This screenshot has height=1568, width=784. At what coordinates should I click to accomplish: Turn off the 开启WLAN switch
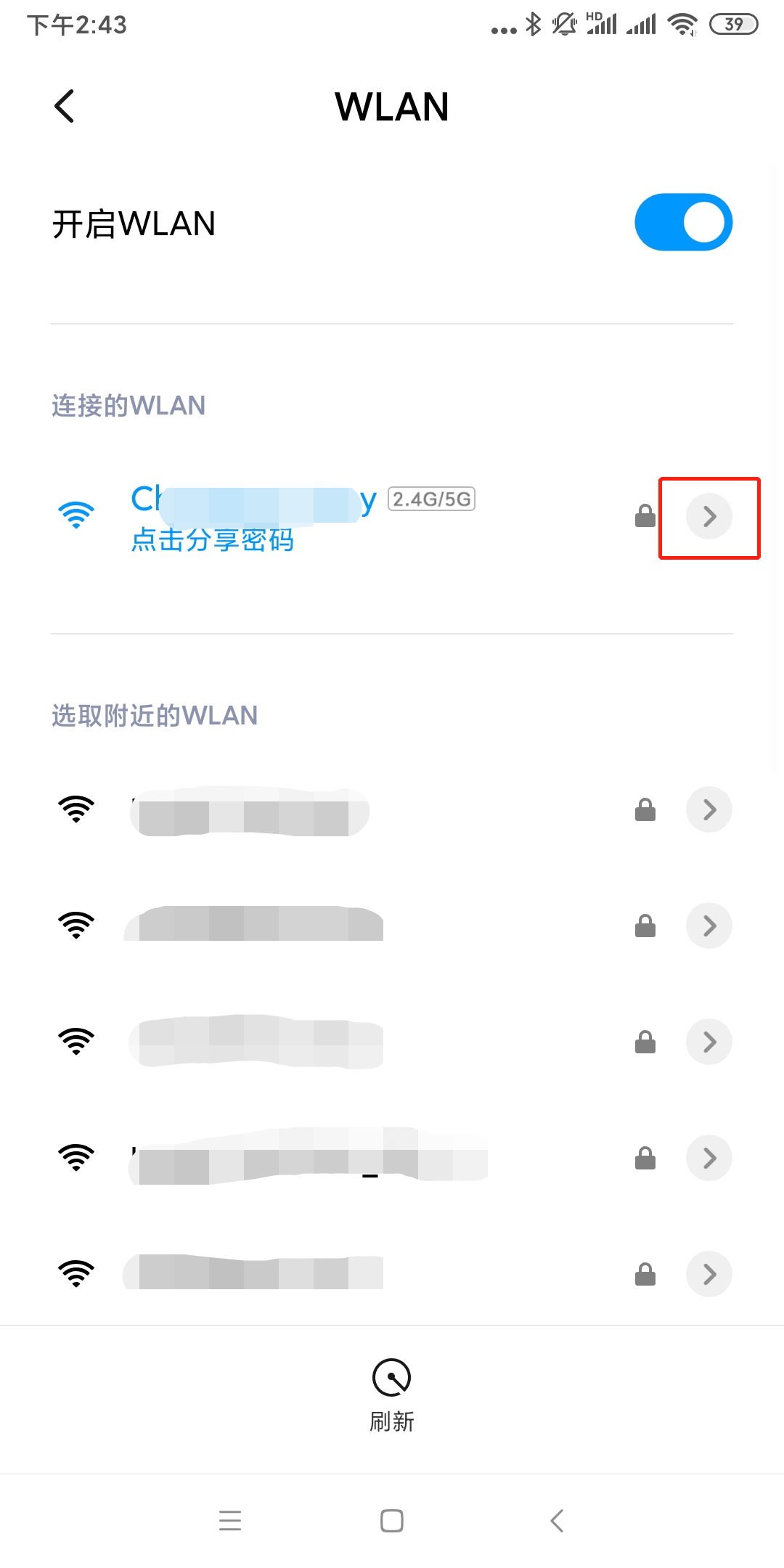click(683, 222)
